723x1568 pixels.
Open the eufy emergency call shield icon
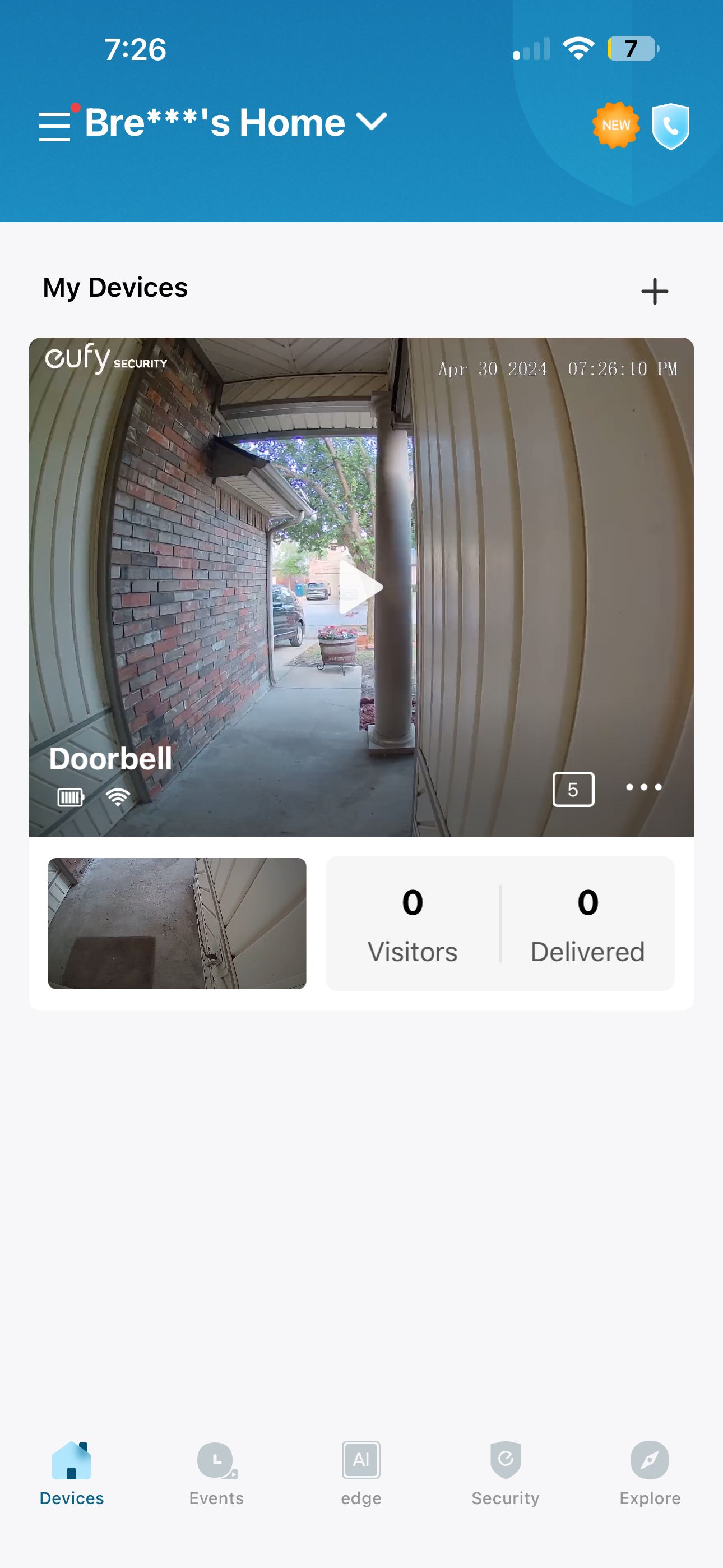pyautogui.click(x=672, y=124)
